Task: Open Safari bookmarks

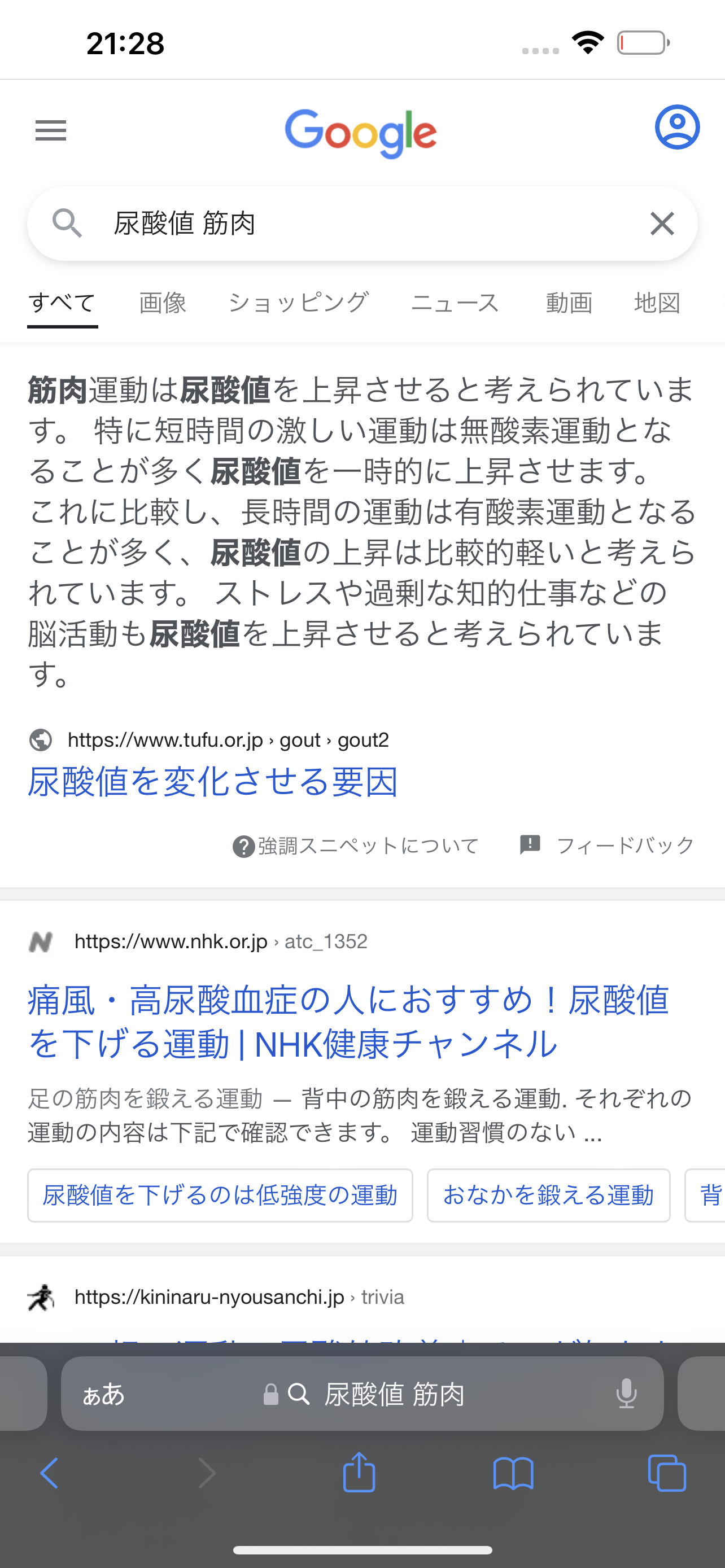Action: pos(513,1473)
